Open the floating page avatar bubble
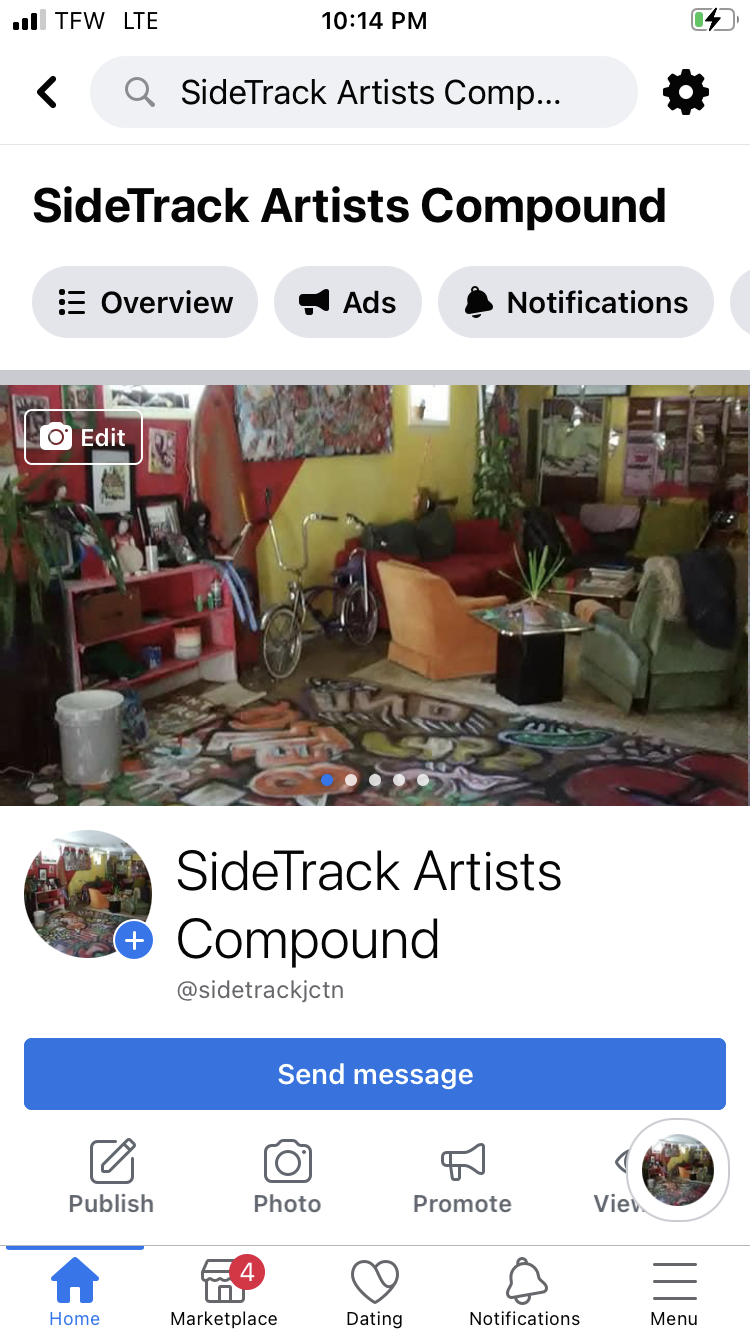 point(678,1170)
